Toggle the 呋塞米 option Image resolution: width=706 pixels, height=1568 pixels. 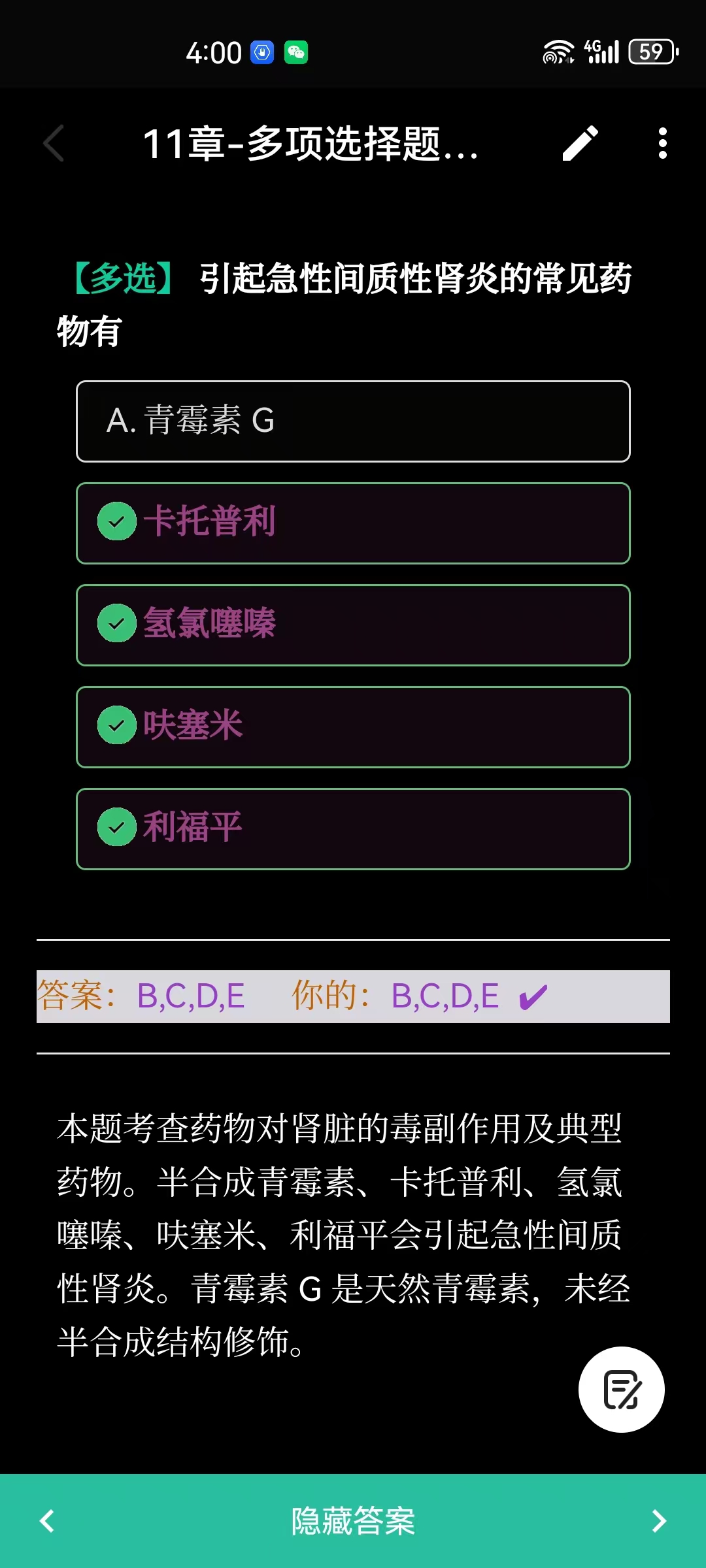point(353,727)
